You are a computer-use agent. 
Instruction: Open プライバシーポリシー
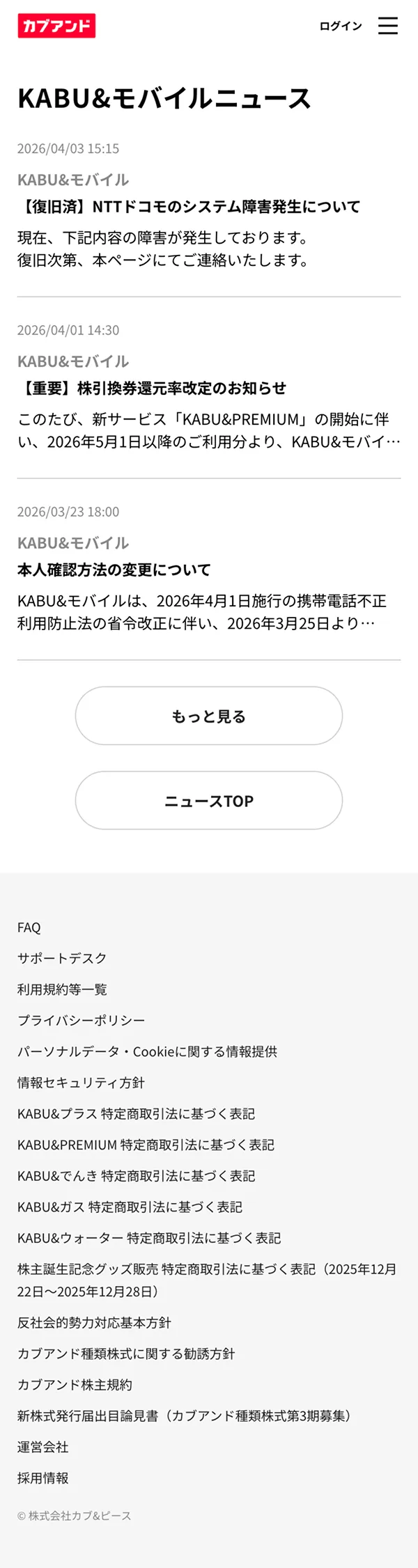(x=81, y=1020)
